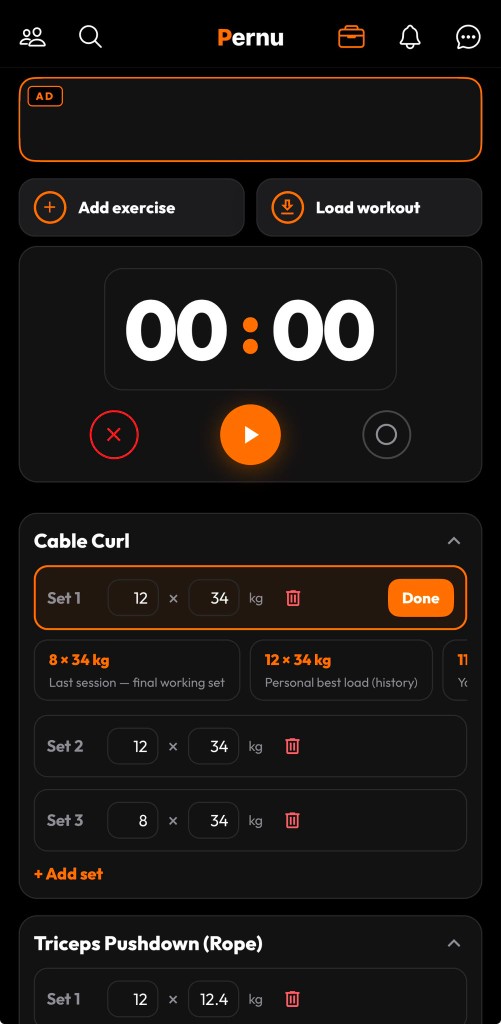Add a set to Cable Curl

(x=69, y=874)
